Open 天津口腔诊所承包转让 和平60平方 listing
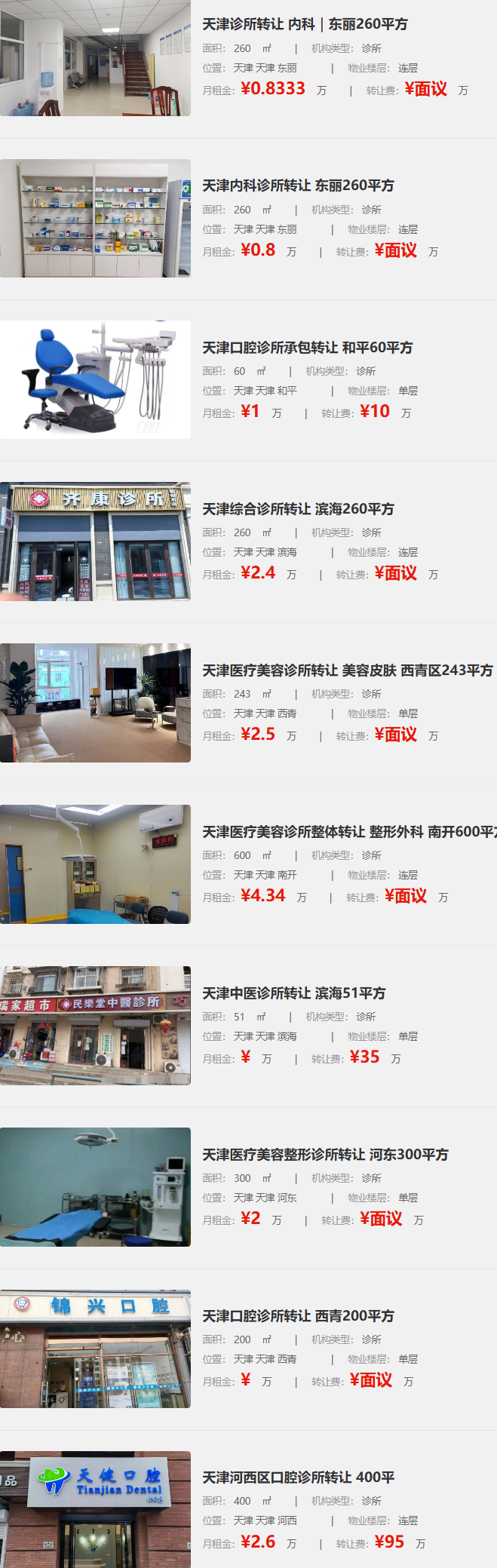 click(307, 348)
